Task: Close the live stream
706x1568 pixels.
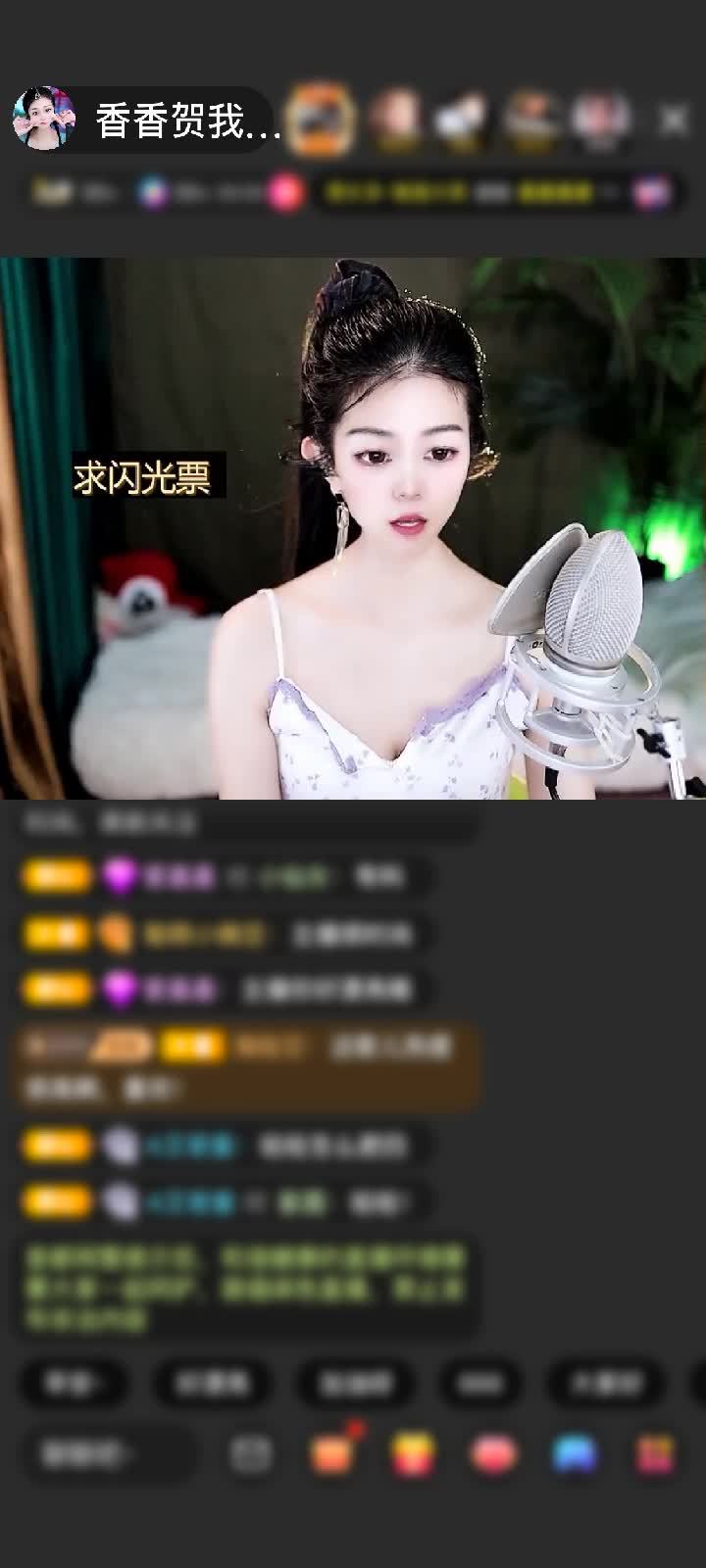Action: [673, 121]
